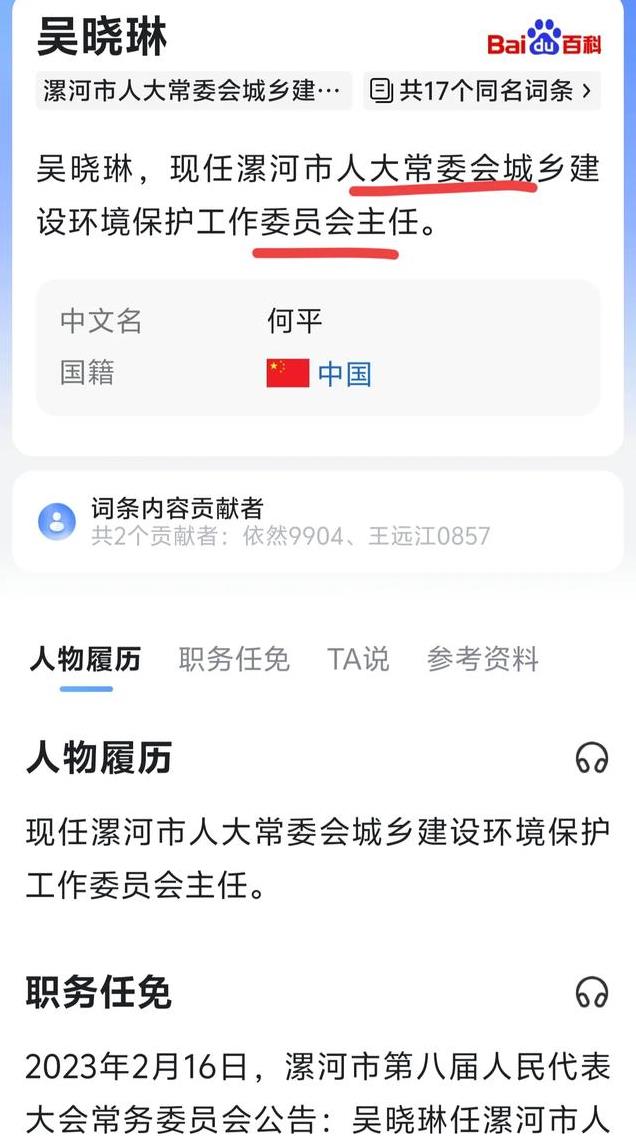View 词条内容贡献者 contributors card

318,522
